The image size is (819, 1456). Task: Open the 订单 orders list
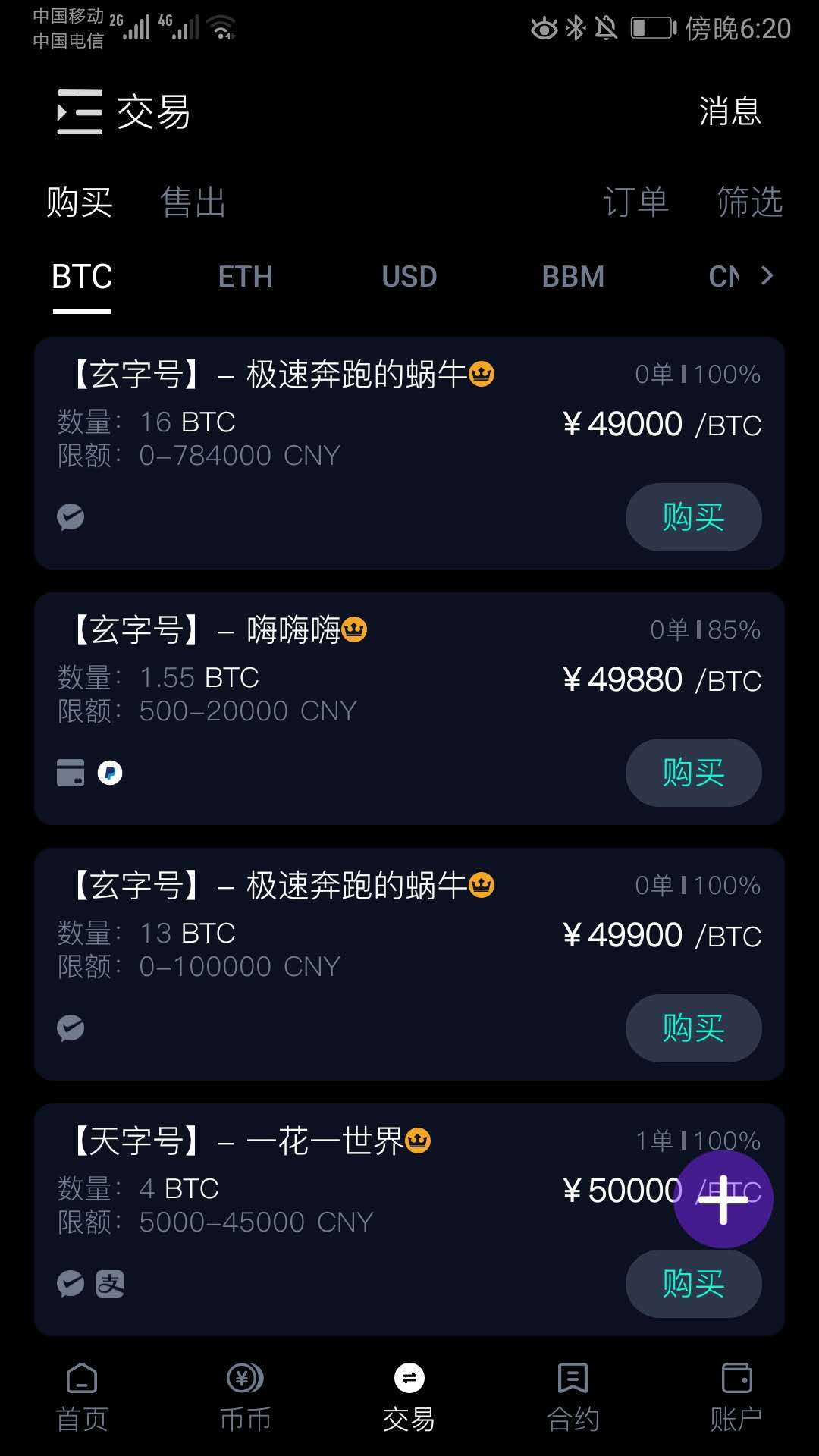637,202
